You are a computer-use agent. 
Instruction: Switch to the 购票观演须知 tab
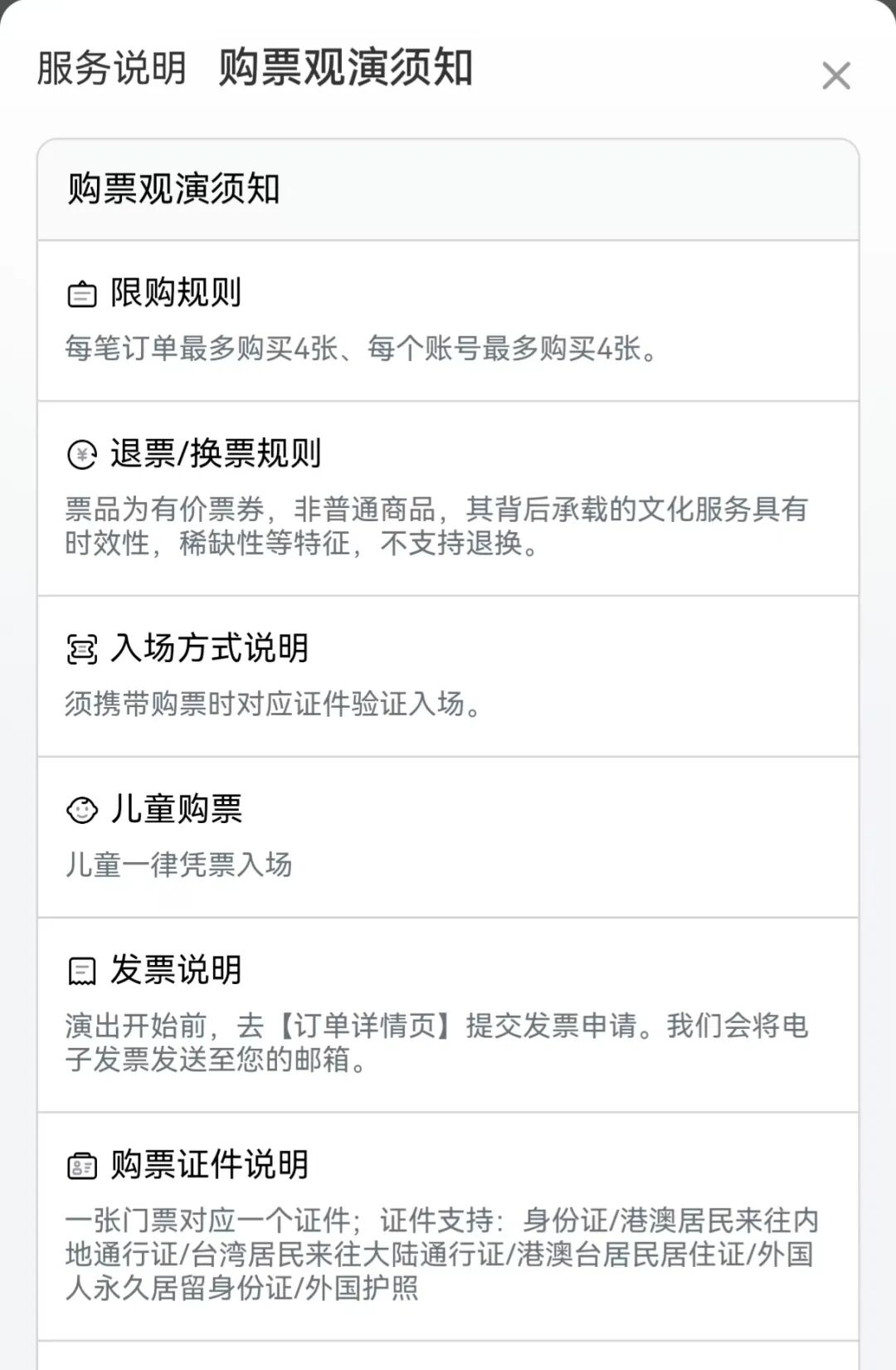[x=345, y=68]
